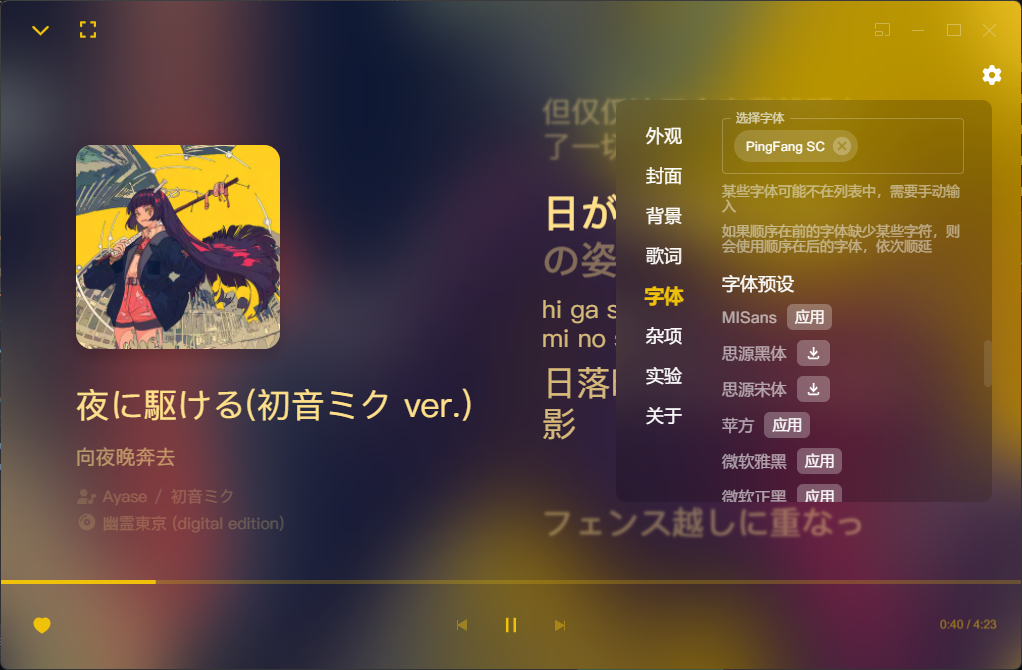Apply the 苹方 font preset
The height and width of the screenshot is (670, 1022).
click(x=786, y=425)
